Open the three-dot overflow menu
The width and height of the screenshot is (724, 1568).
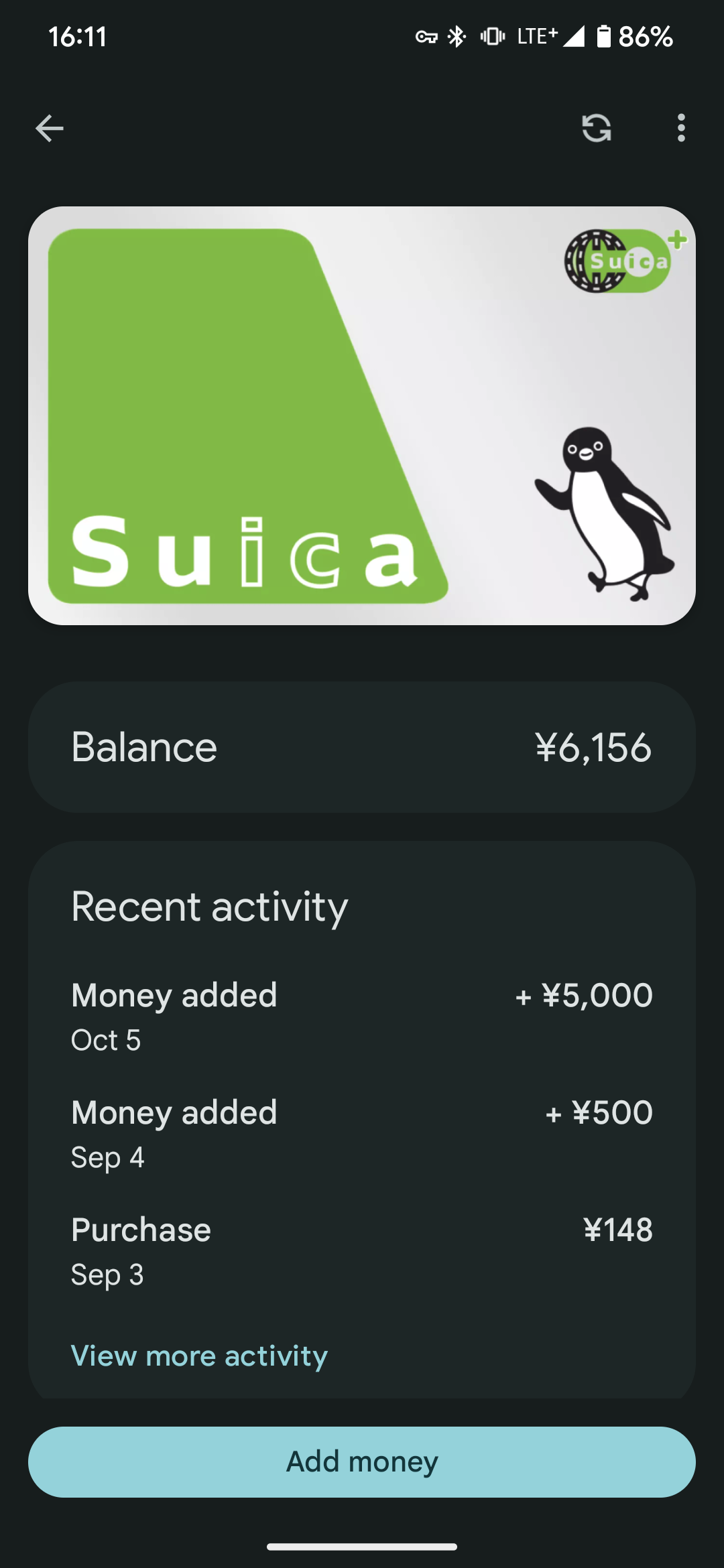click(x=681, y=128)
